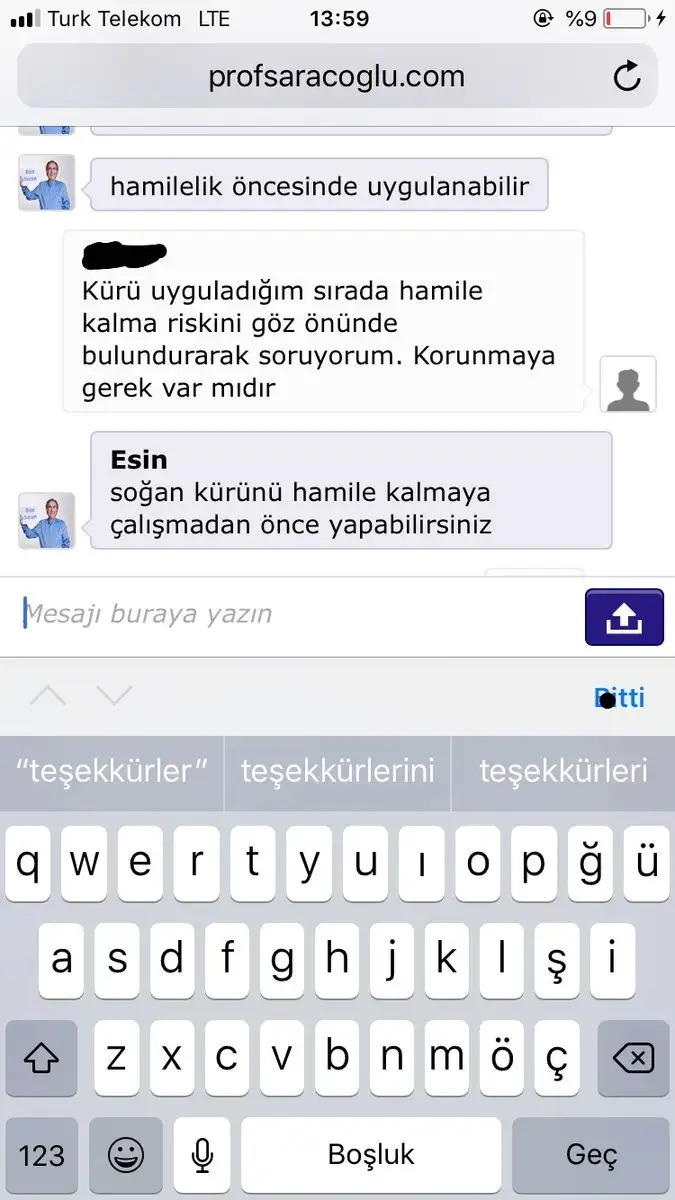Tap the Boşluk space bar
675x1200 pixels.
[371, 1155]
